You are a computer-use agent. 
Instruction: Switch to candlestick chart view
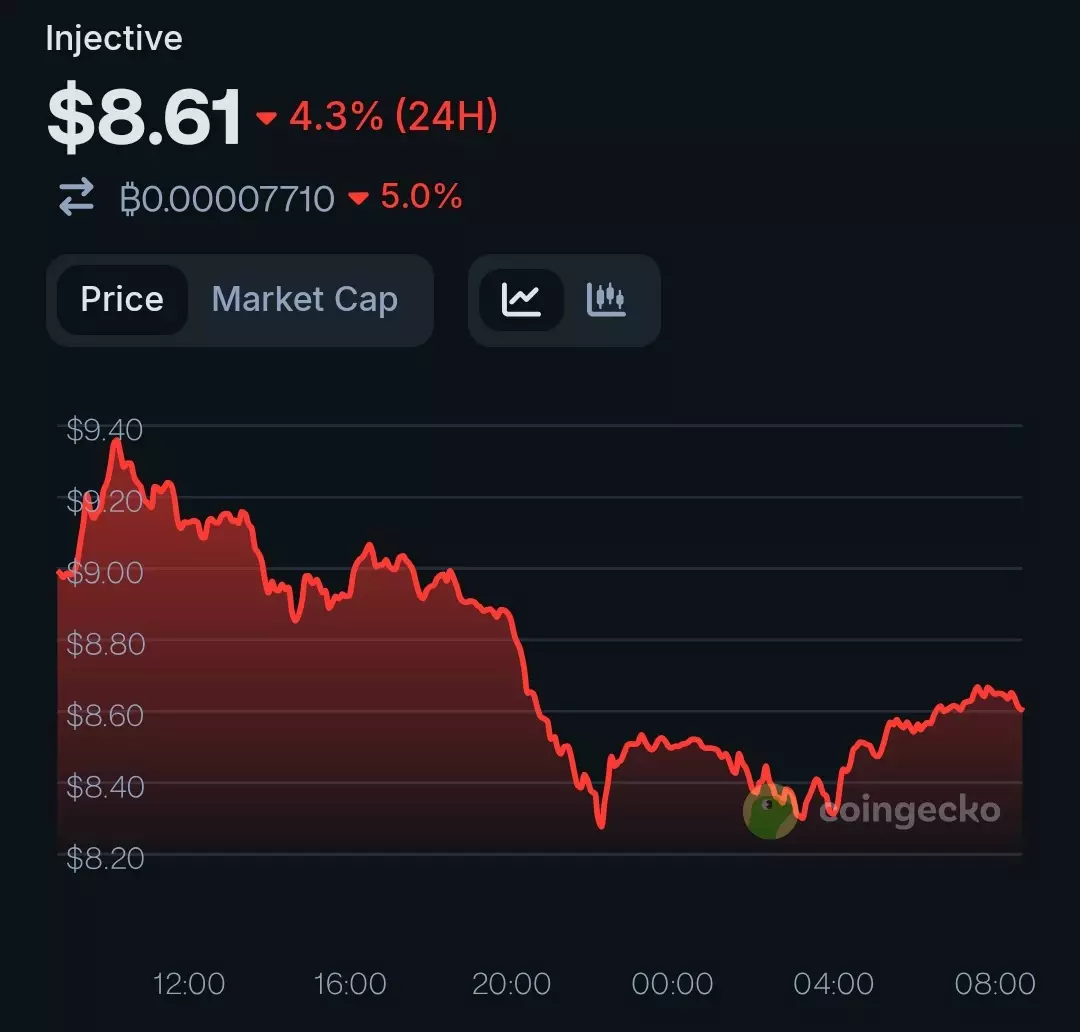[606, 300]
